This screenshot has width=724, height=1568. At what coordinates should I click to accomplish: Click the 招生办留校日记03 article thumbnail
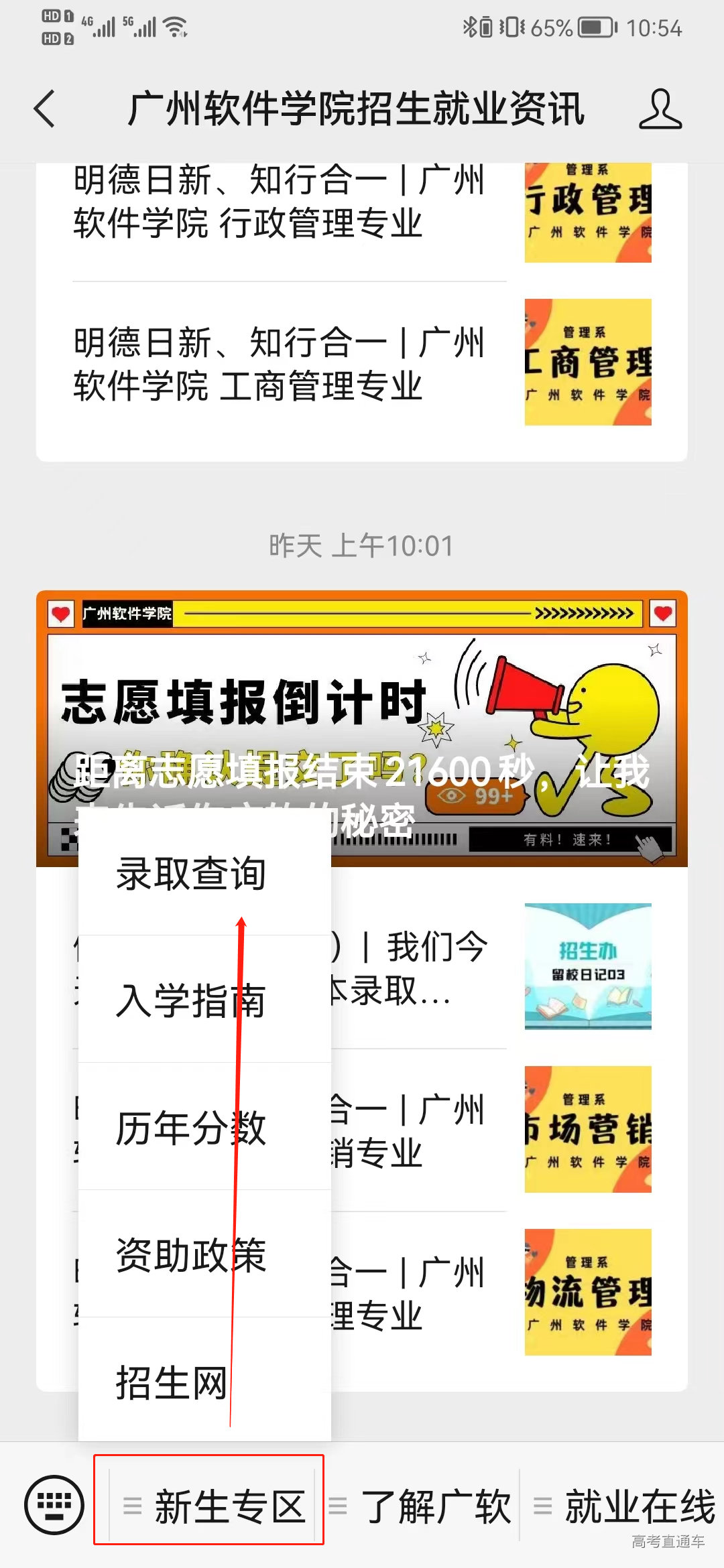(587, 965)
